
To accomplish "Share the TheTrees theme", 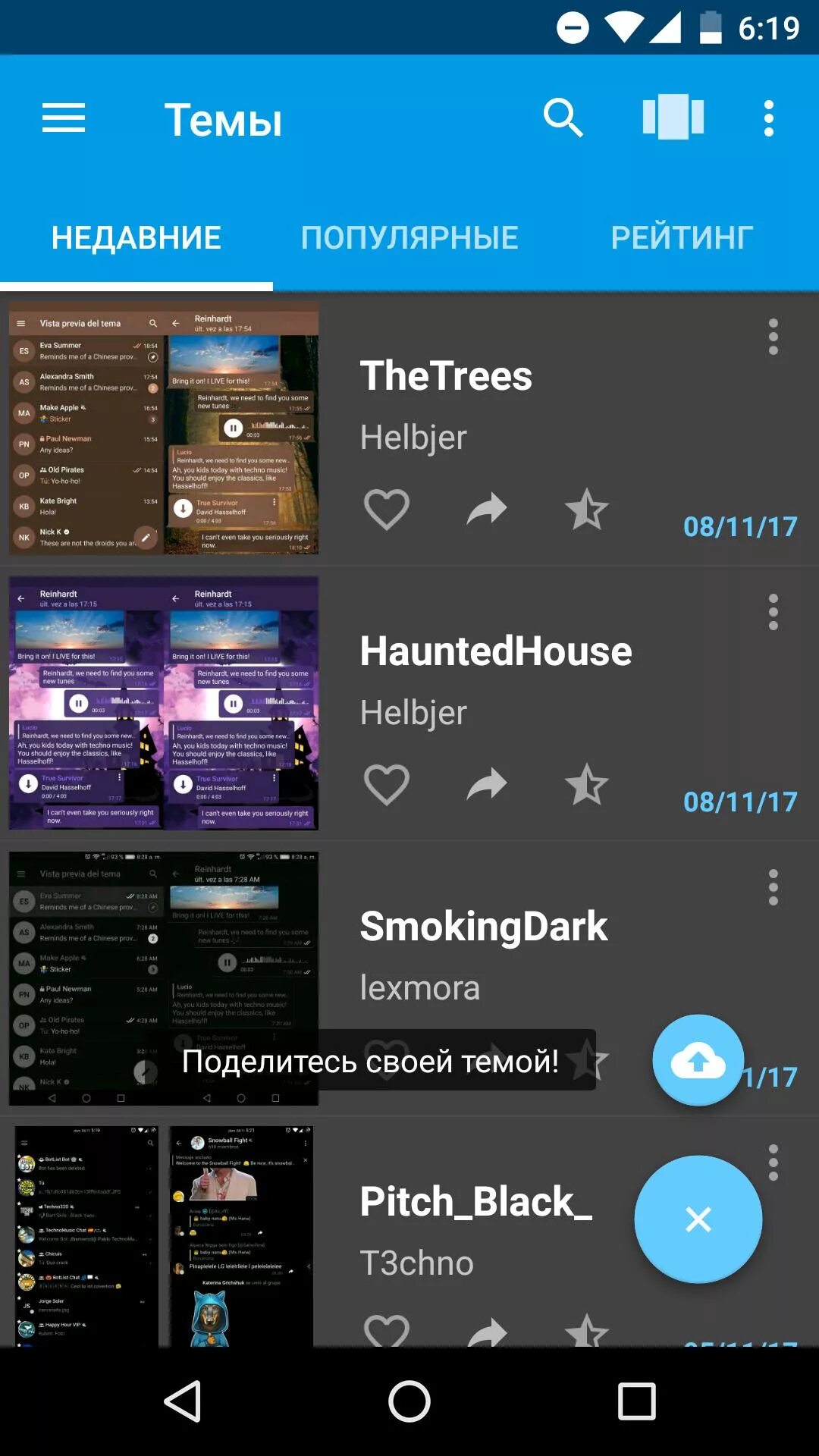I will point(487,510).
